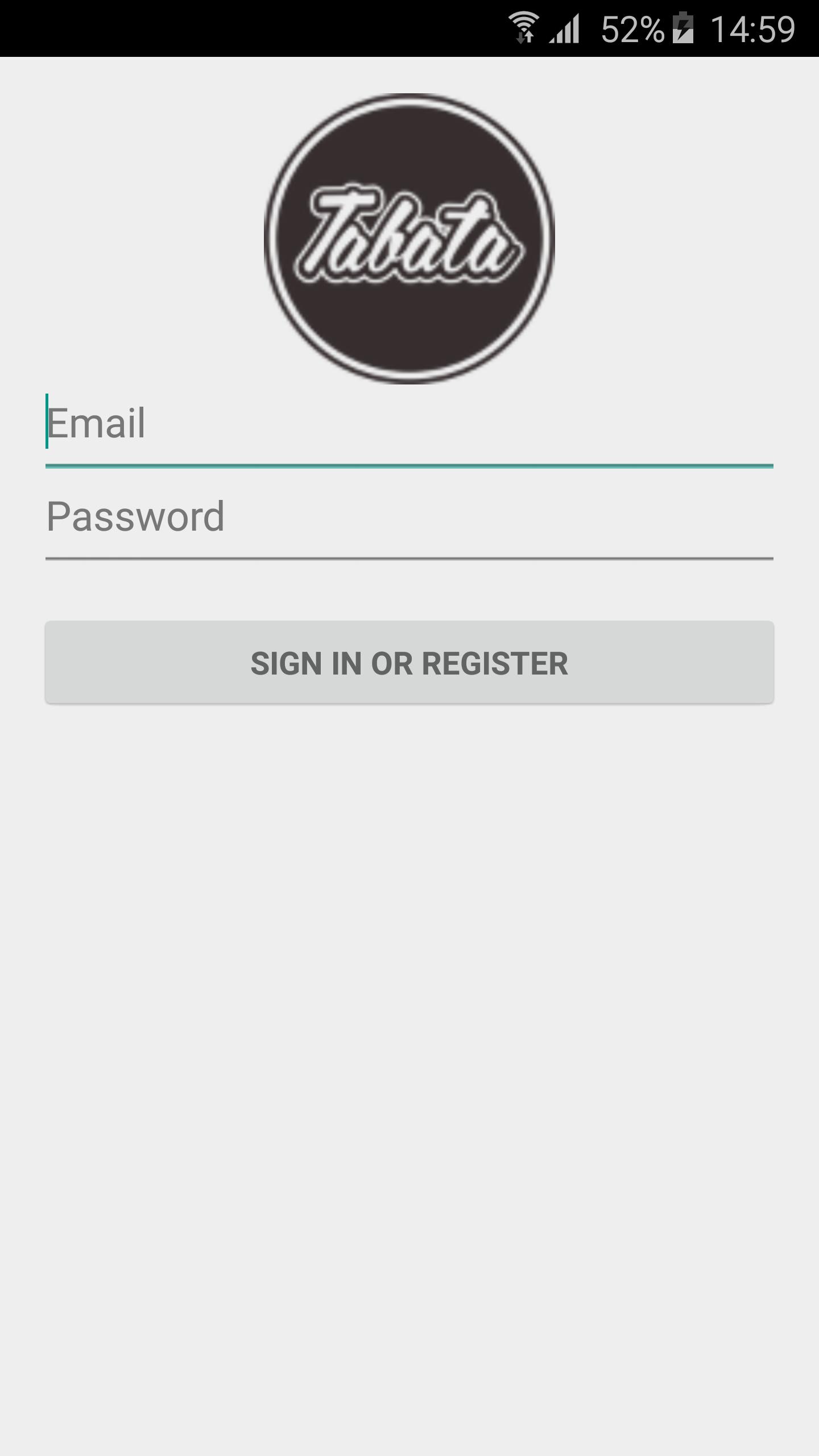The width and height of the screenshot is (819, 1456).
Task: Click the gray underline beneath Password
Action: (x=409, y=559)
